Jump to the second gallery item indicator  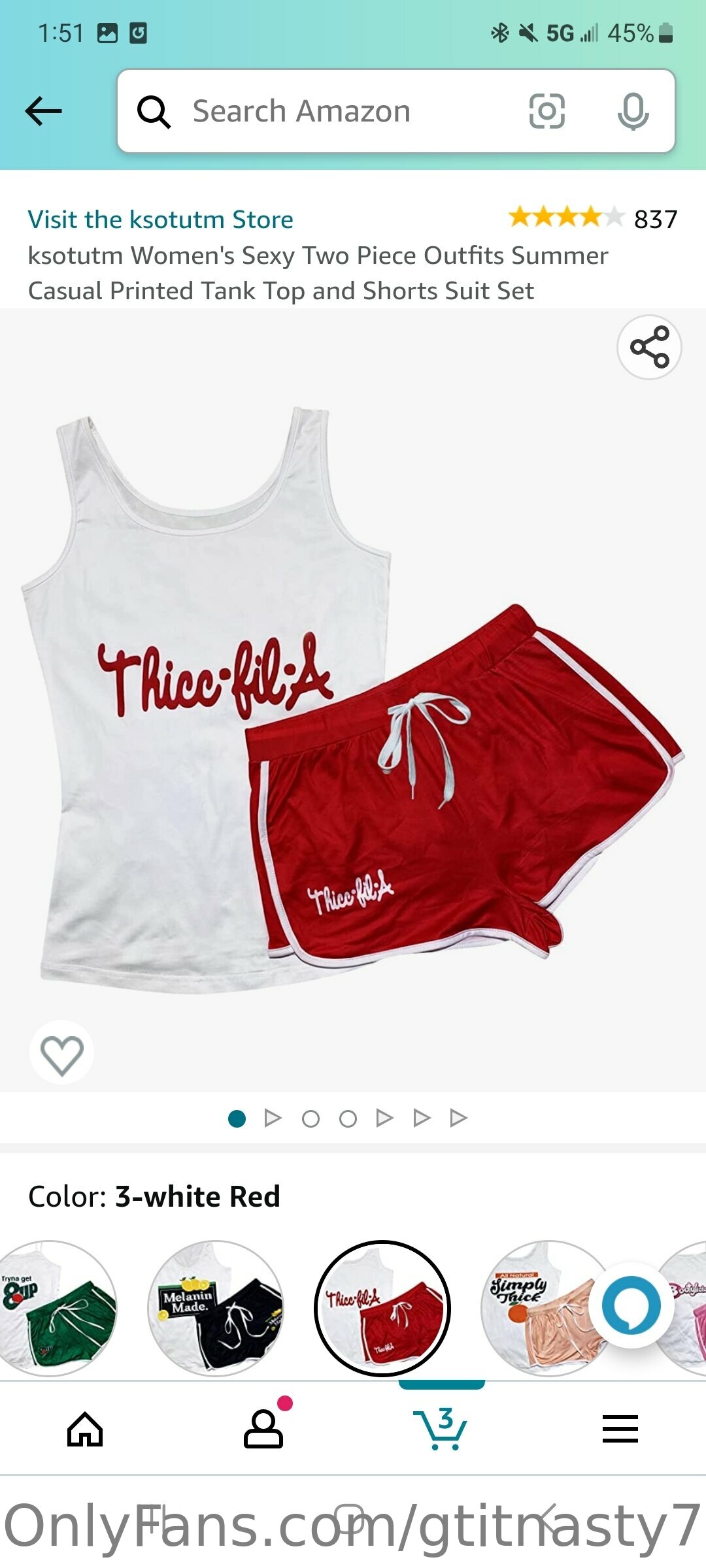[273, 1119]
